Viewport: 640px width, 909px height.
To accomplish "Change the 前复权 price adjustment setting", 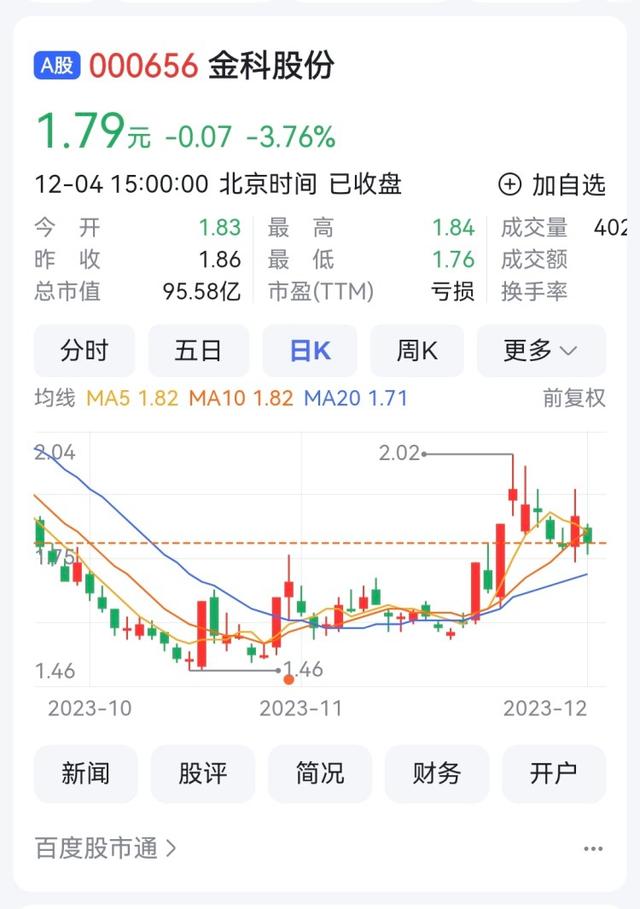I will pos(574,398).
